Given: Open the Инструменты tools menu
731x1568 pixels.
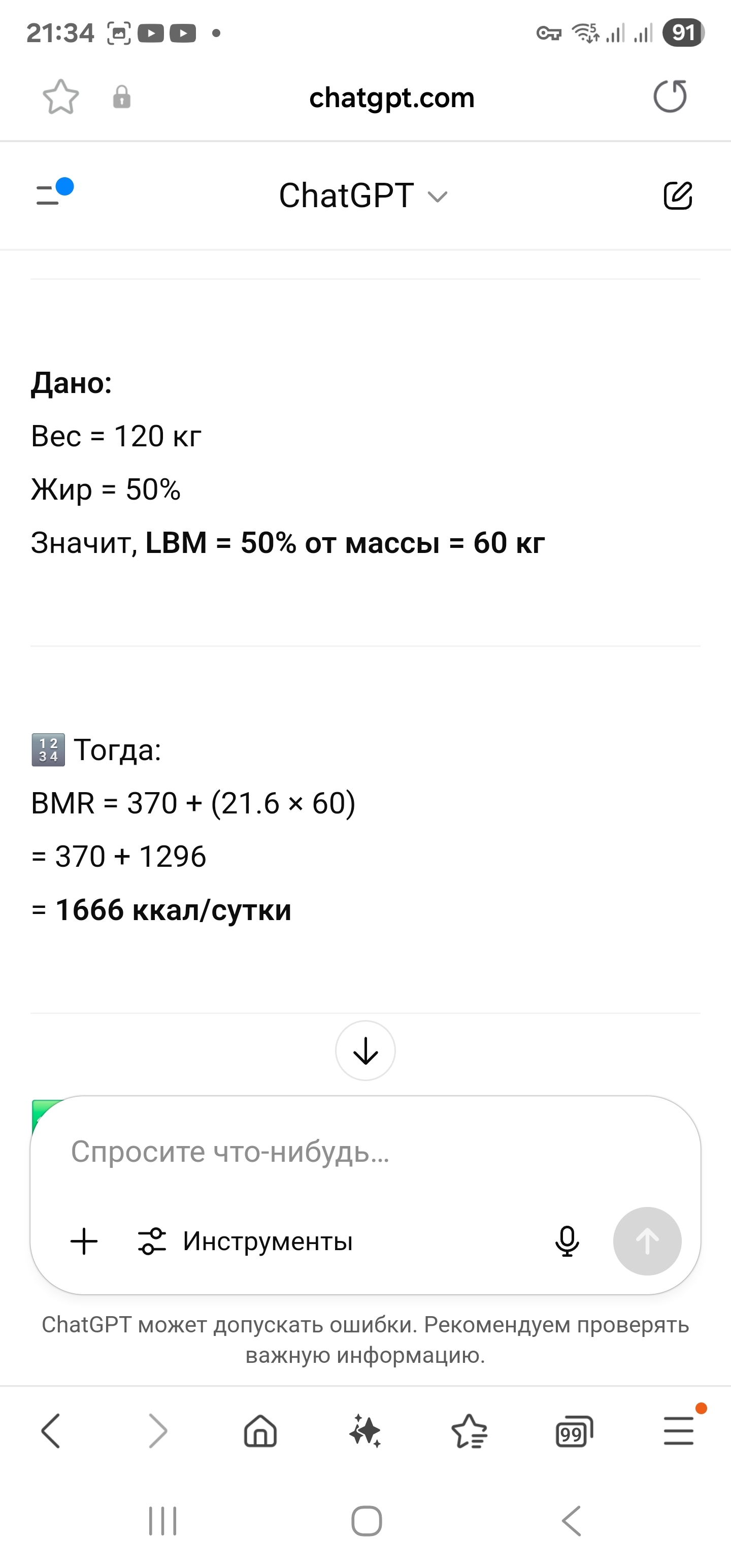Looking at the screenshot, I should pos(246,1241).
